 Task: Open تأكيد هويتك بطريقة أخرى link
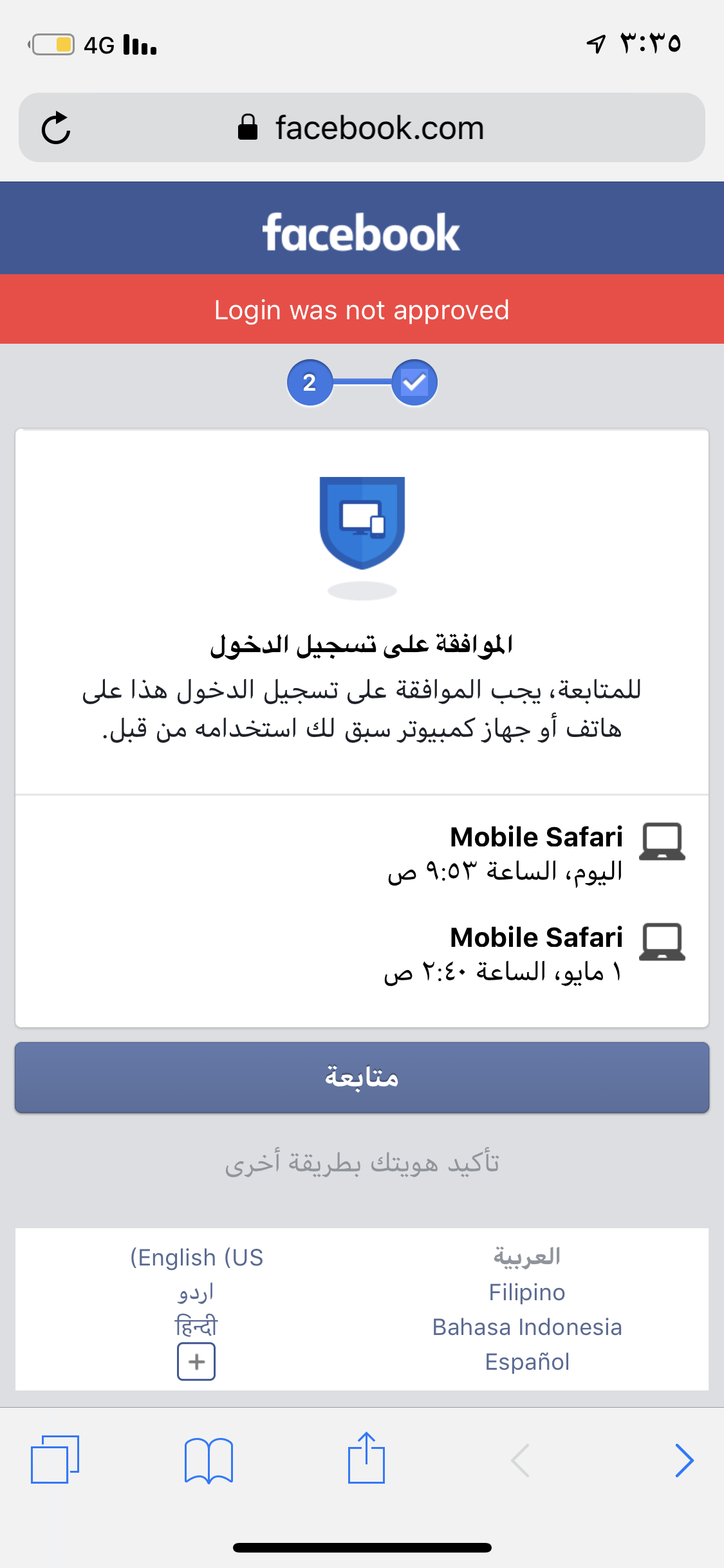click(362, 1163)
